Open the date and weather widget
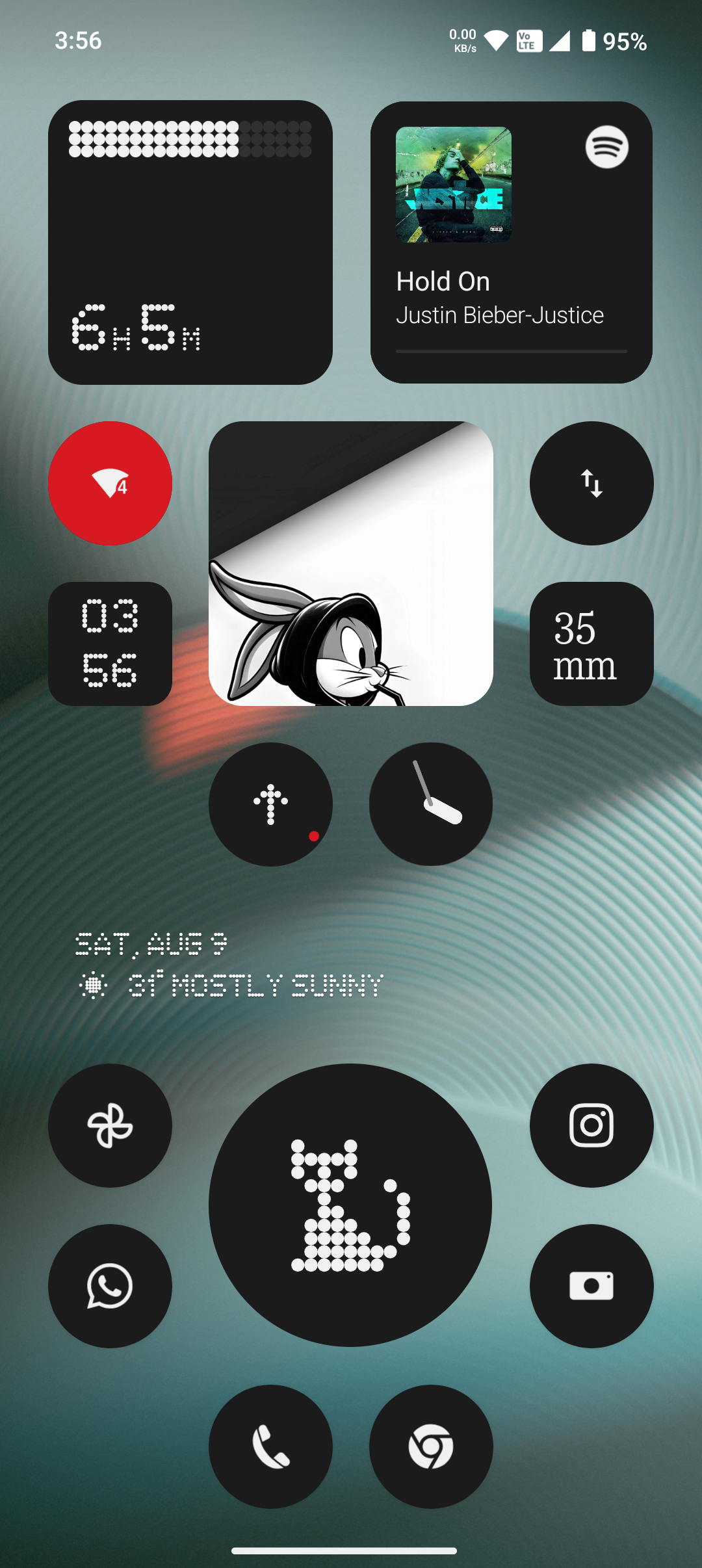This screenshot has height=1568, width=702. [x=229, y=965]
